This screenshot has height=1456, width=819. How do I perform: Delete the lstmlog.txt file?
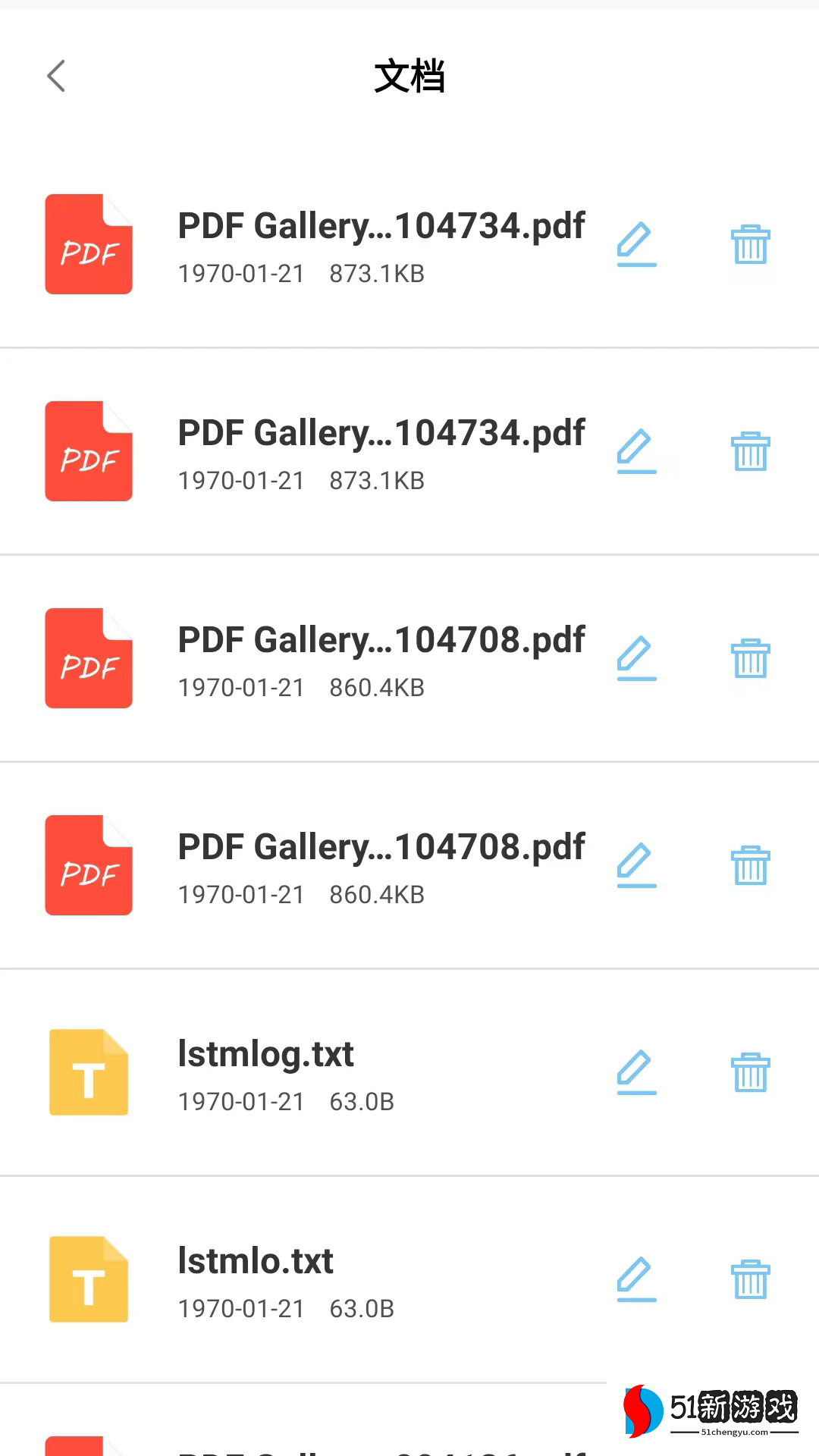pyautogui.click(x=750, y=1072)
